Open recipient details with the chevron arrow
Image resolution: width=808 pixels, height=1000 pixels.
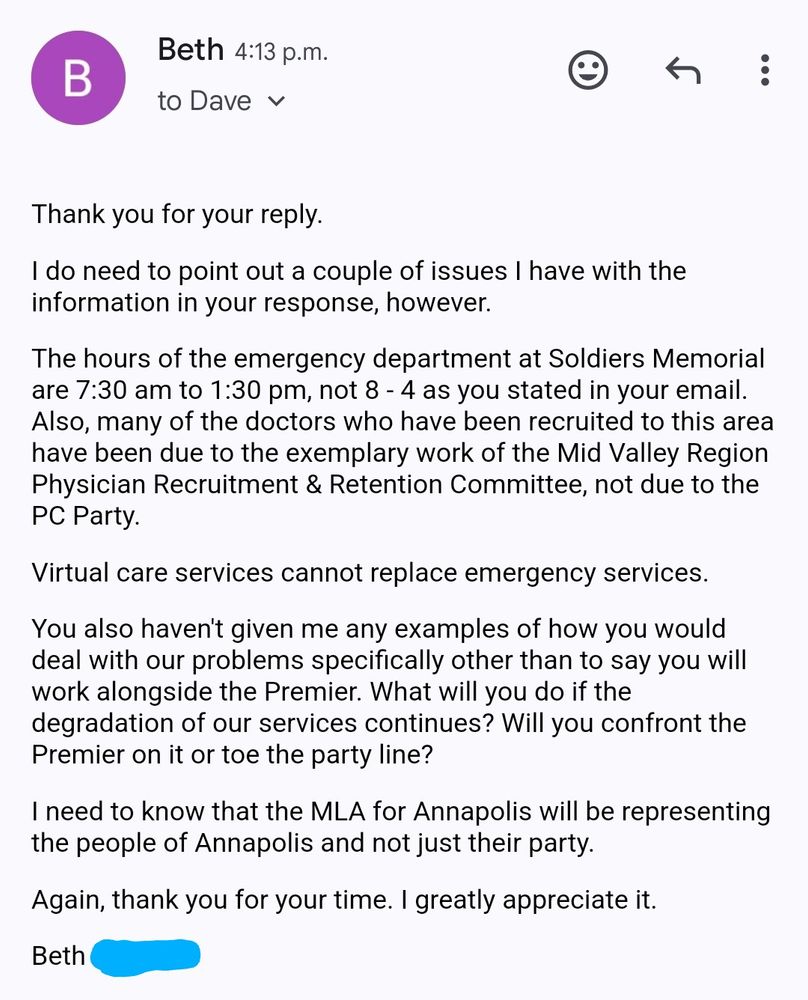tap(277, 101)
